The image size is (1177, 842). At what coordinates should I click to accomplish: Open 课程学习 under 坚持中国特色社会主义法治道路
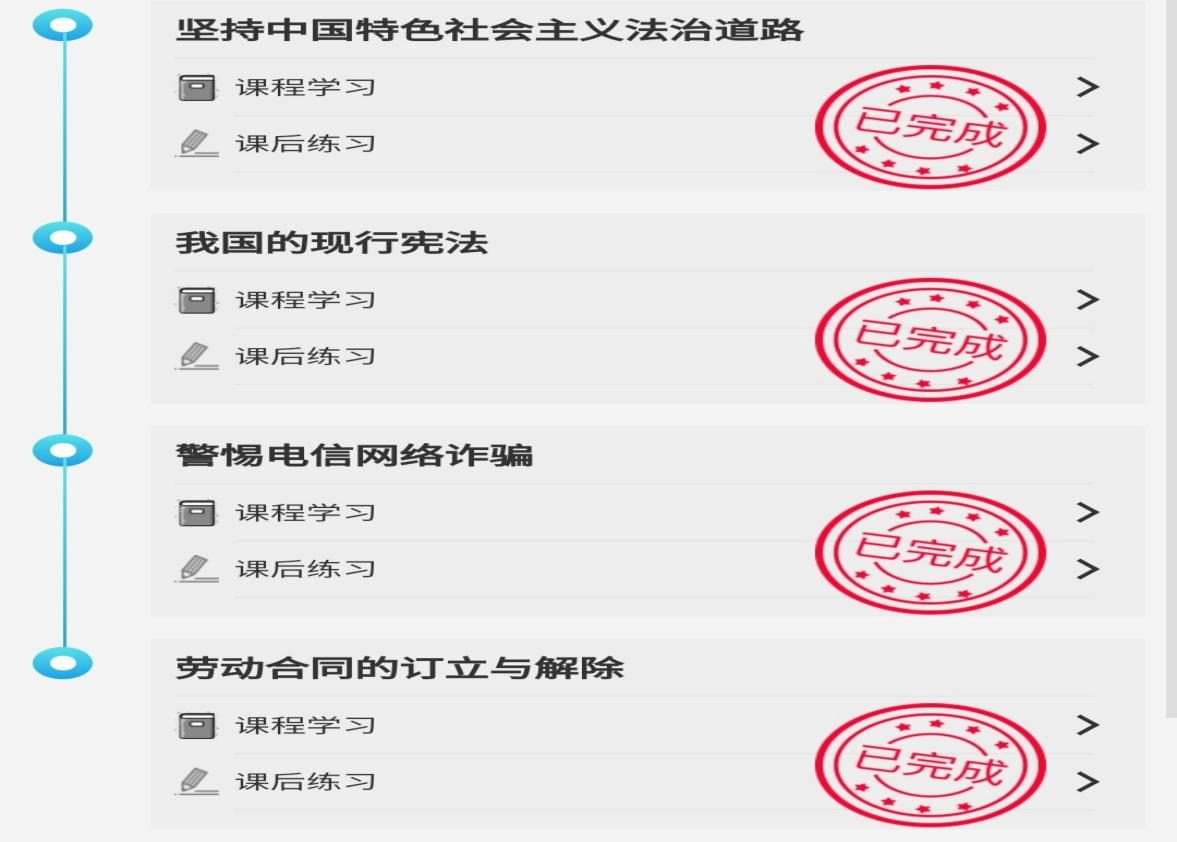pyautogui.click(x=305, y=87)
